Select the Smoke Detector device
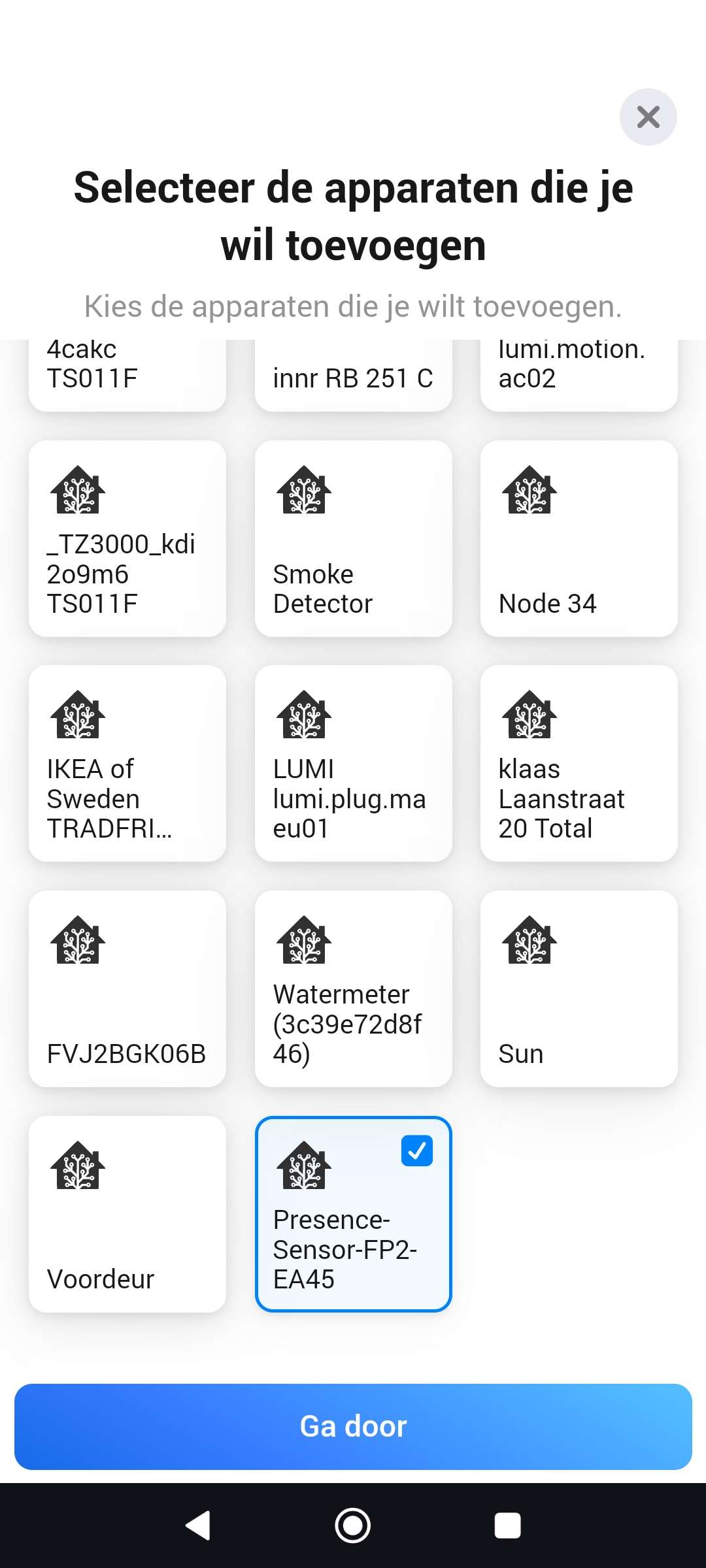Screen dimensions: 706x1568 tap(353, 538)
